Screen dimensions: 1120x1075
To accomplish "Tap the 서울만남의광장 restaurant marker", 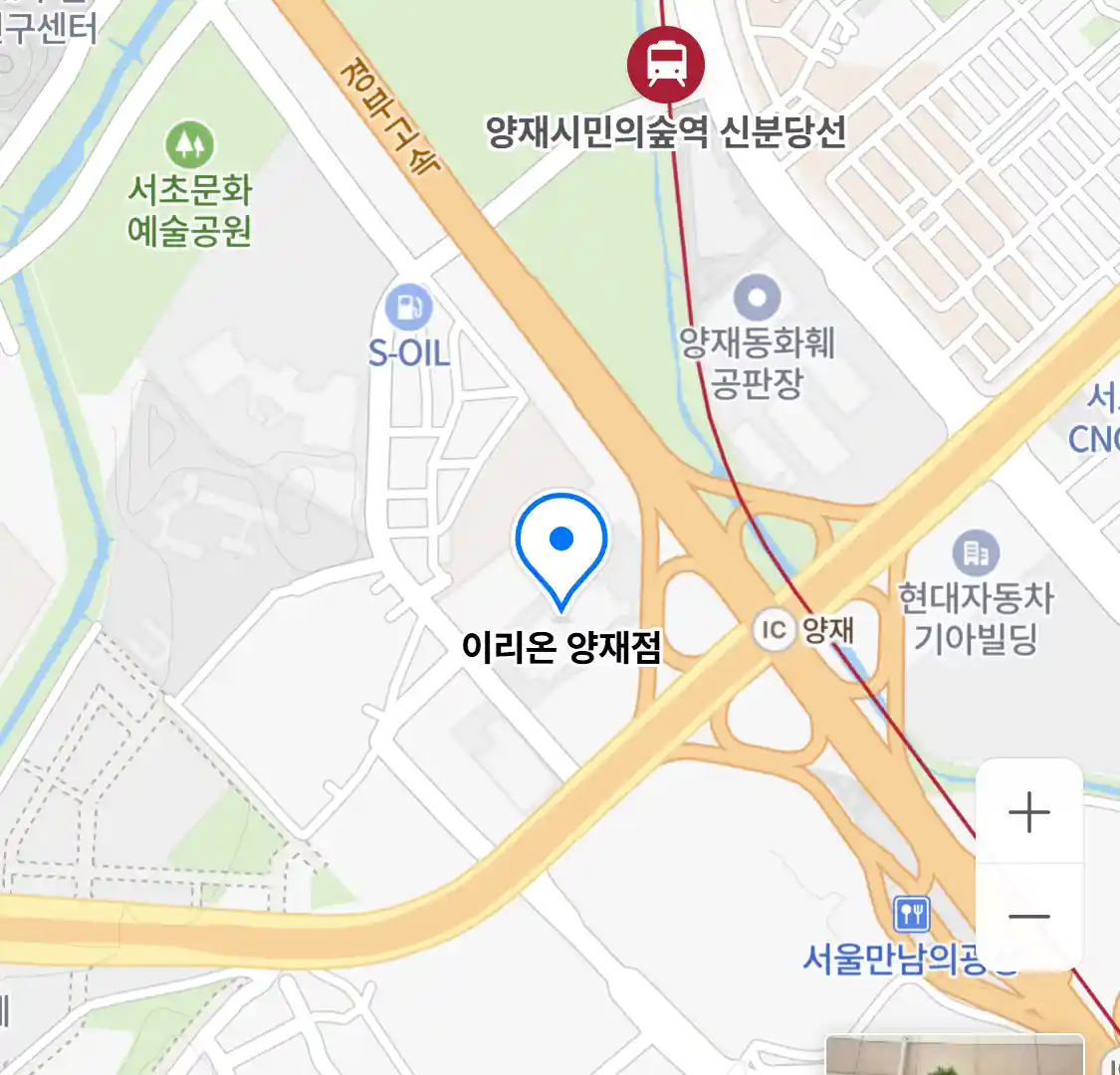I will 911,913.
